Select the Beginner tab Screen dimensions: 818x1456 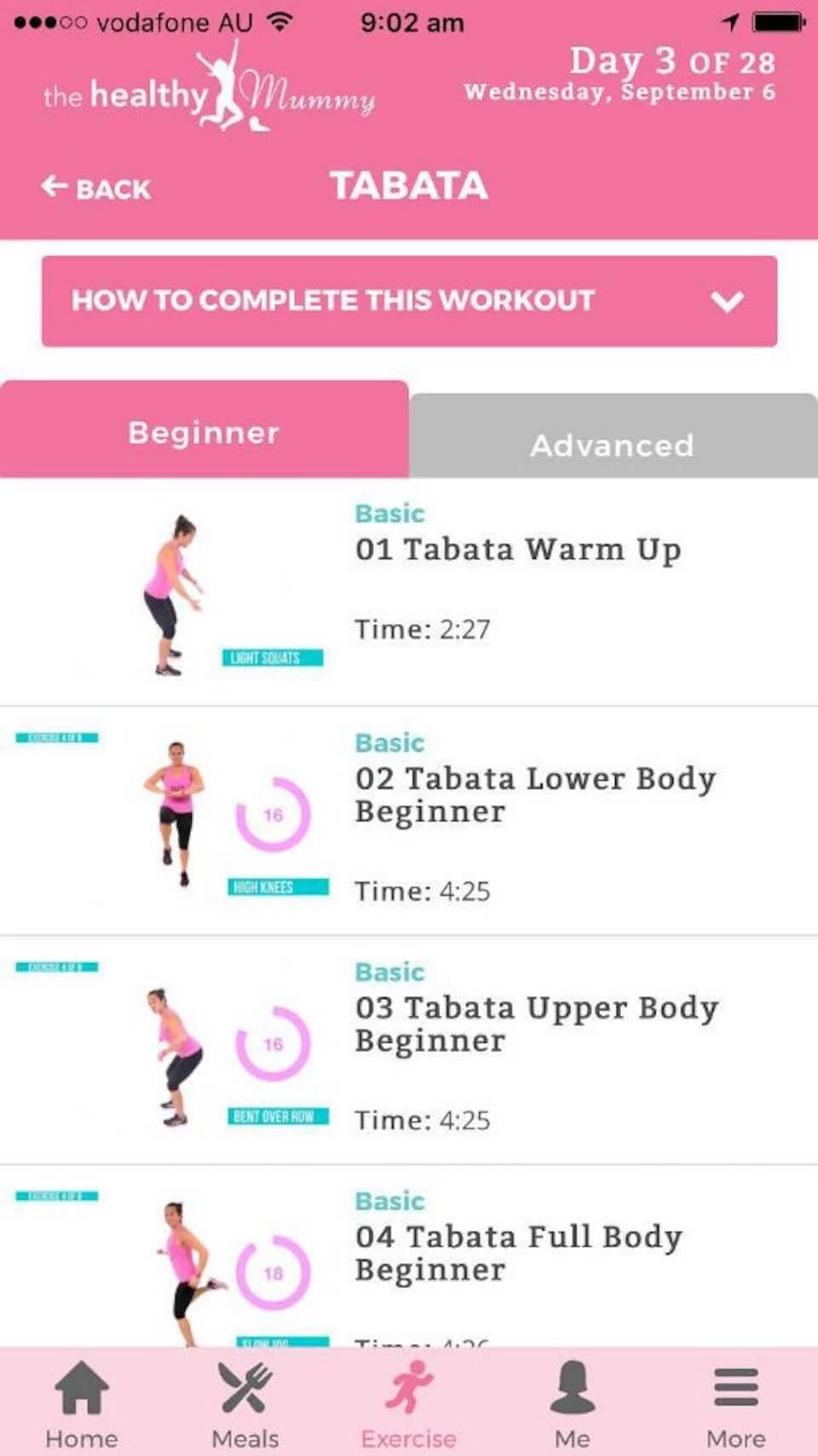pos(203,432)
